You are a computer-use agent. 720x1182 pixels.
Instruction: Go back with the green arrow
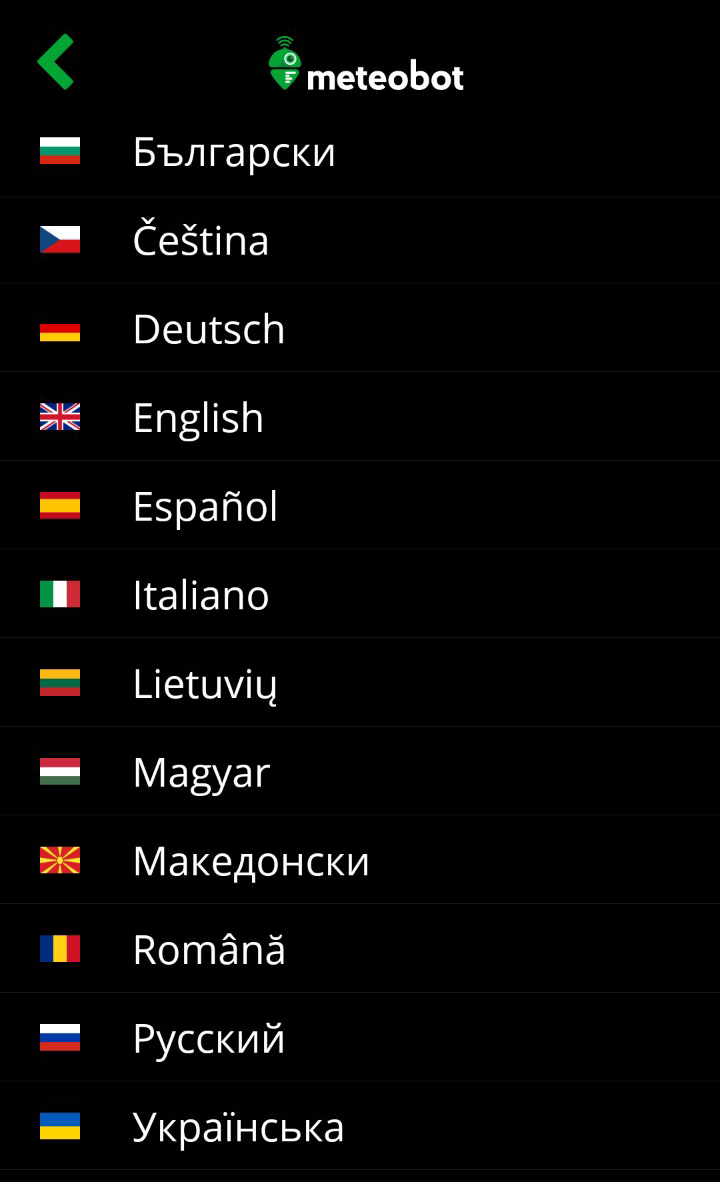click(56, 60)
